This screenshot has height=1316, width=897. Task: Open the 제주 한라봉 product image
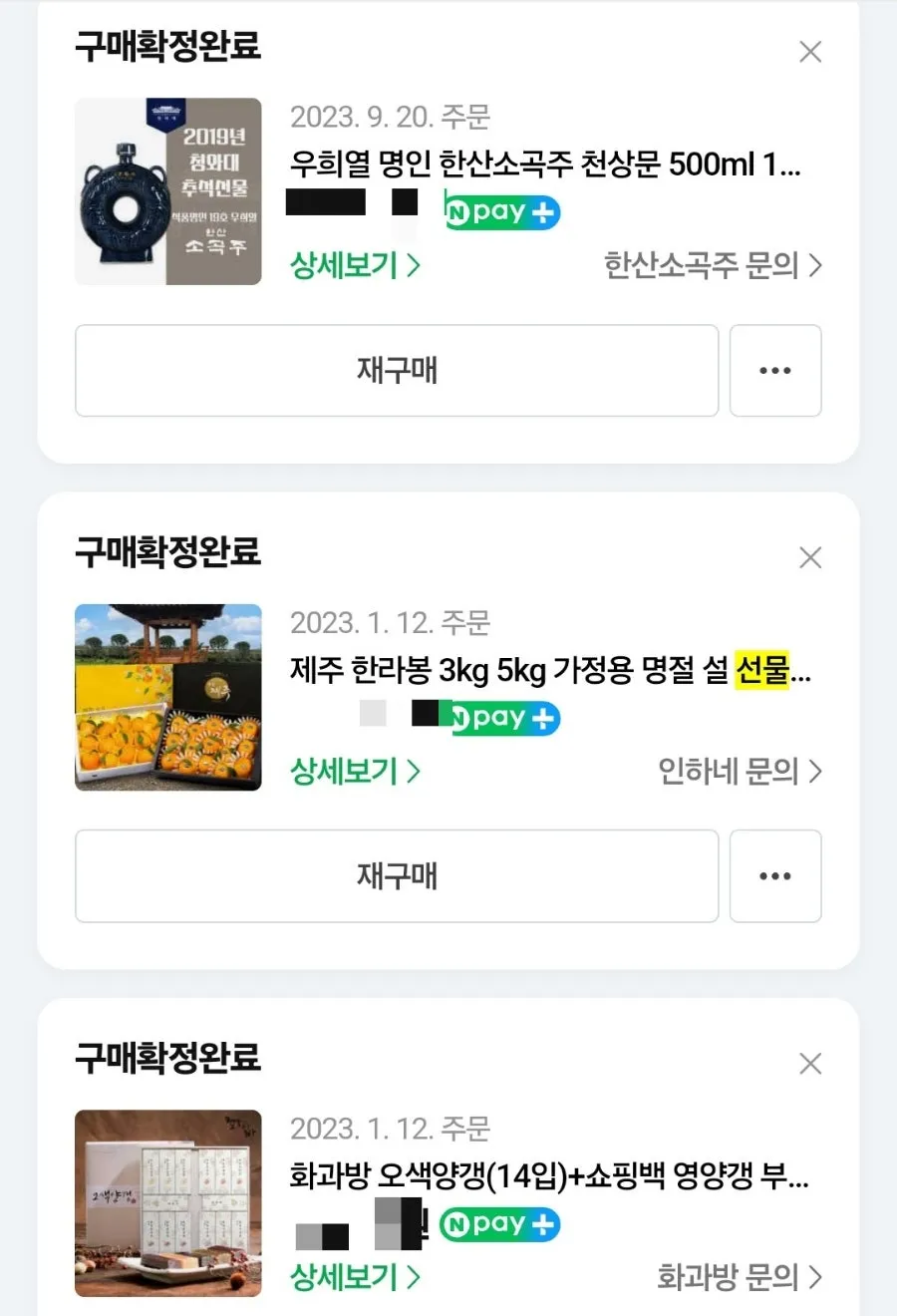point(168,697)
